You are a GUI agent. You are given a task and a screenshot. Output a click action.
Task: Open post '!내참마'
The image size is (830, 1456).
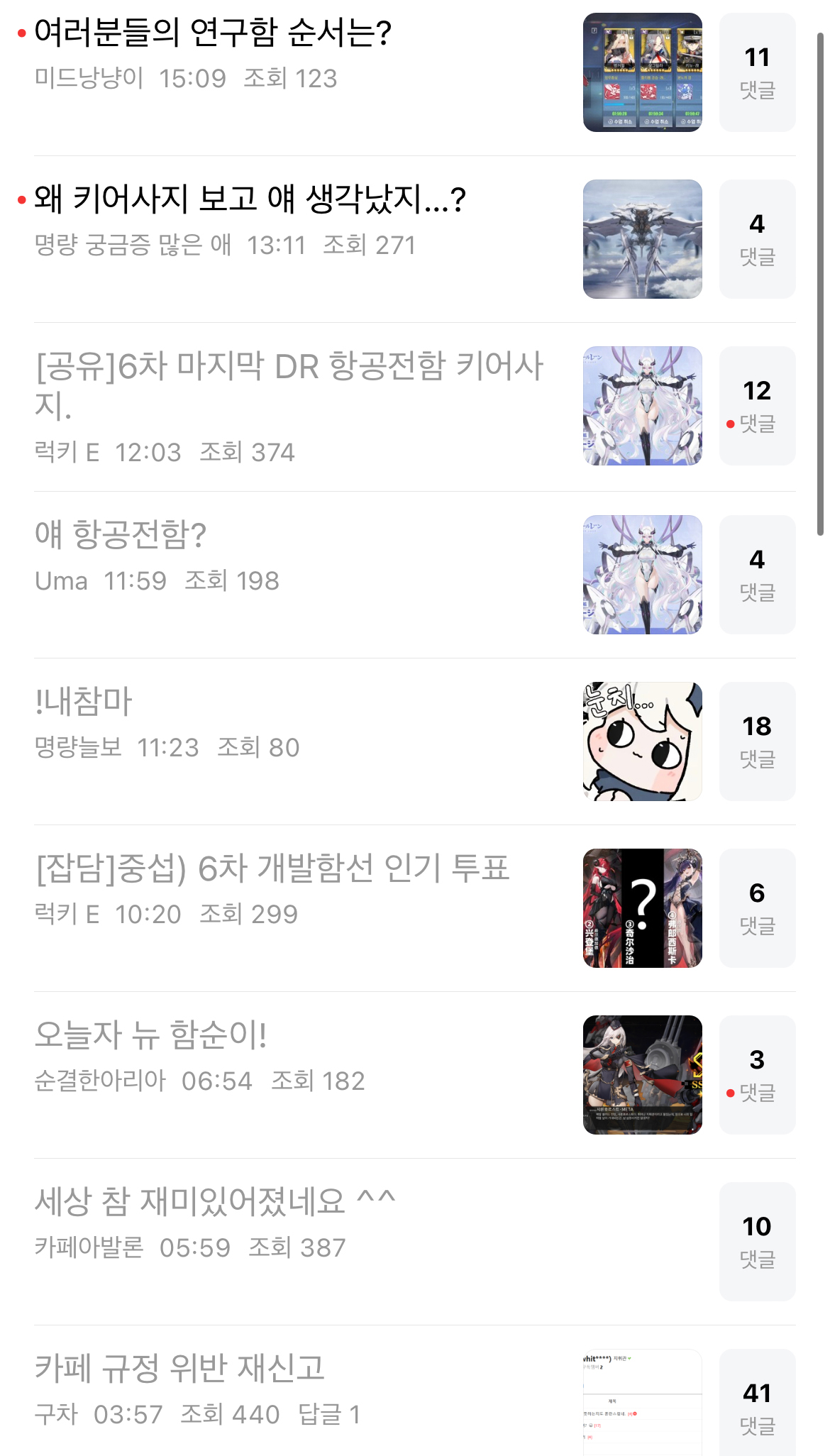(x=84, y=702)
